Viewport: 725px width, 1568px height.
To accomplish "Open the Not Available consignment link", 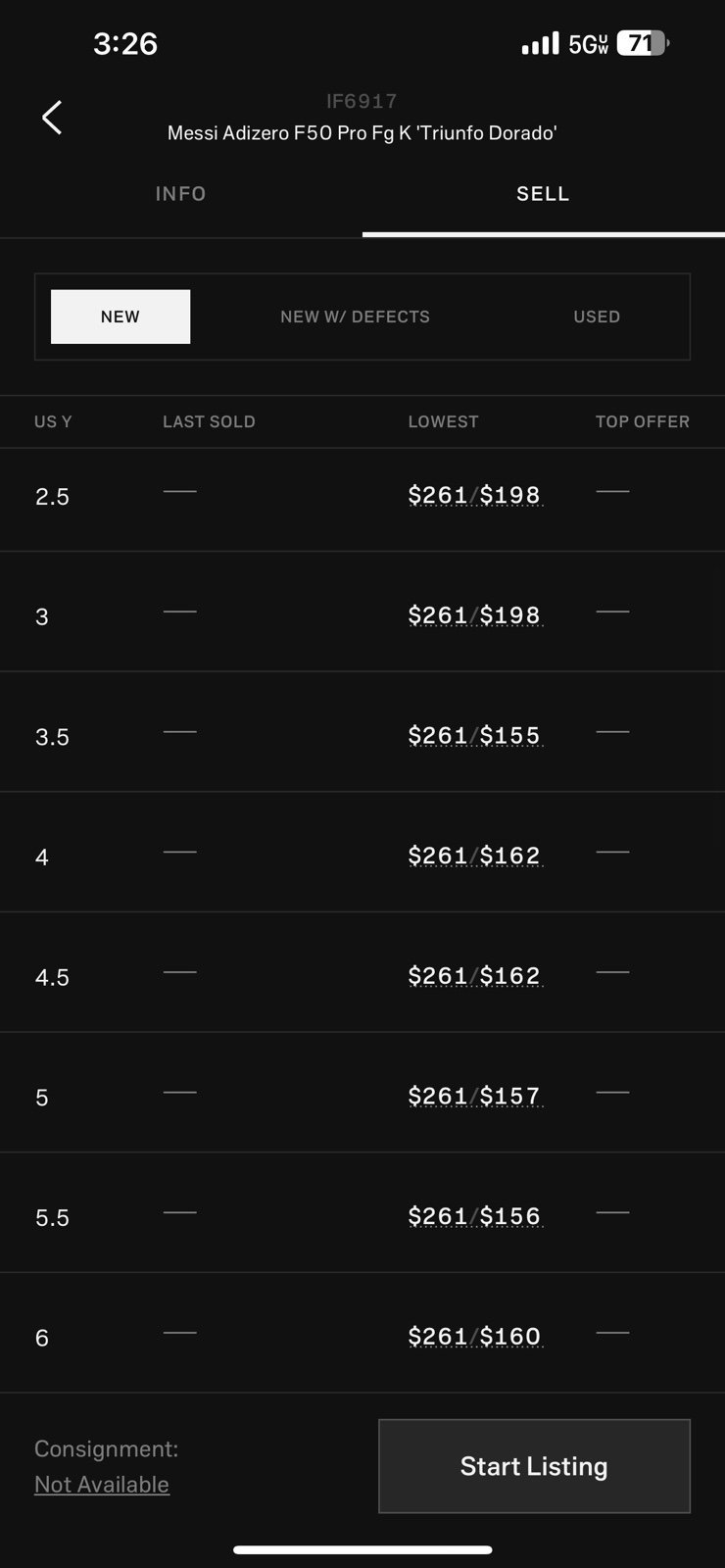I will (x=102, y=1485).
